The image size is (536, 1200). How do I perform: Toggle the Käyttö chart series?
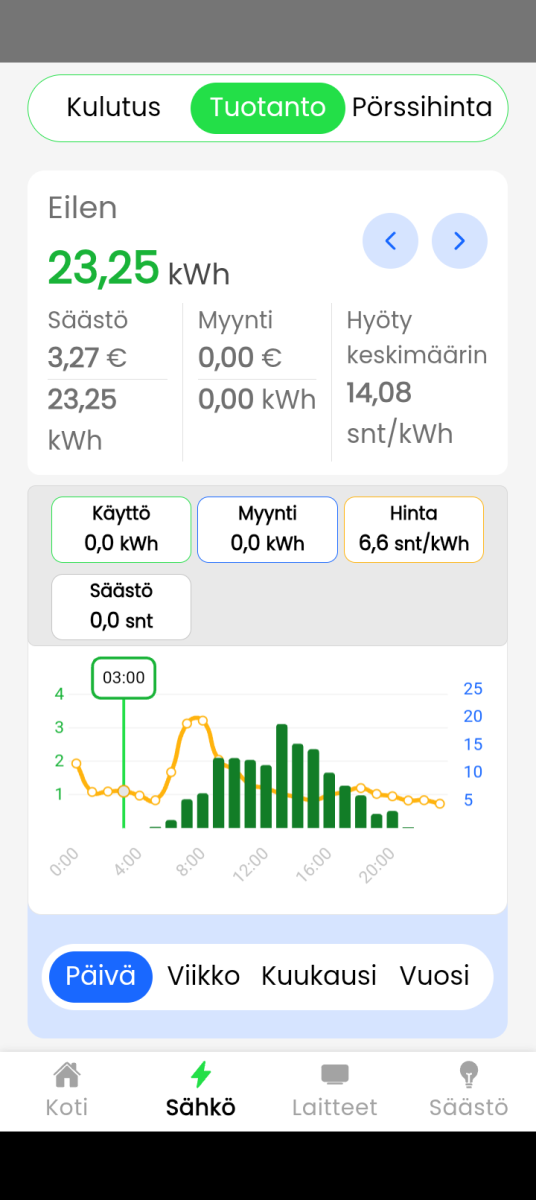(x=121, y=529)
